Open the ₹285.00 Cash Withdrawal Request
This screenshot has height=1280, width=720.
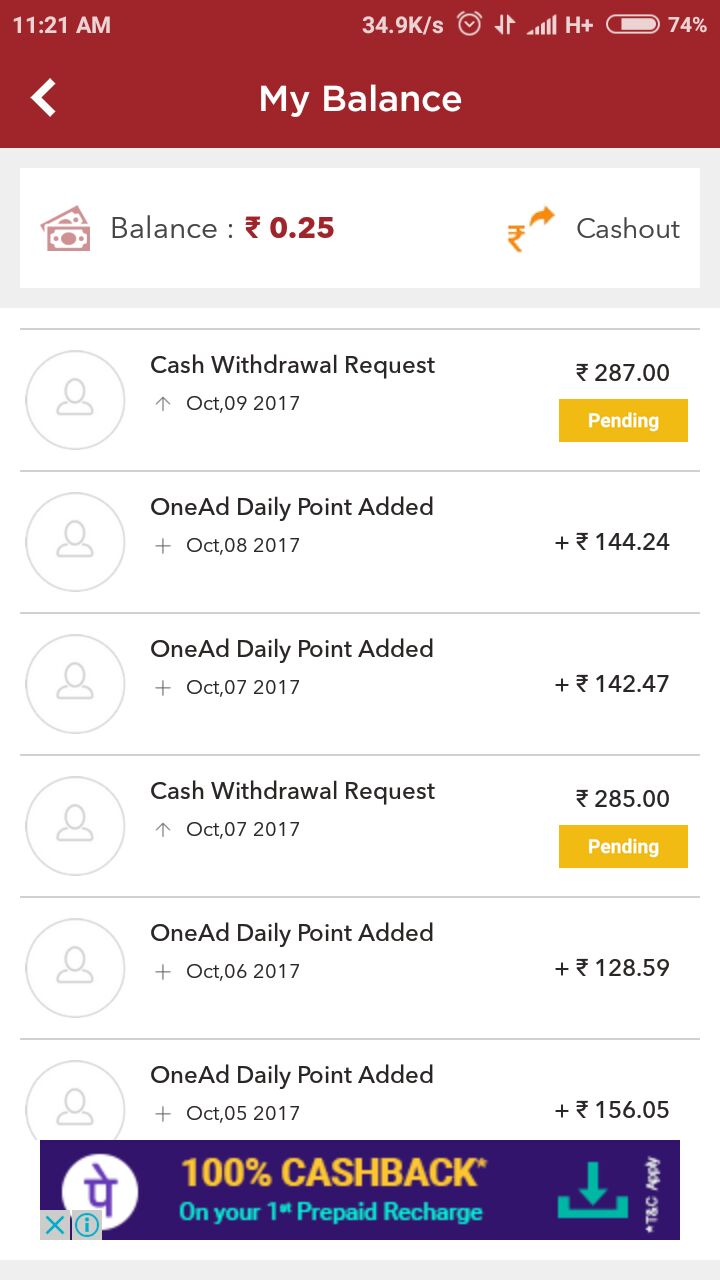click(x=360, y=826)
